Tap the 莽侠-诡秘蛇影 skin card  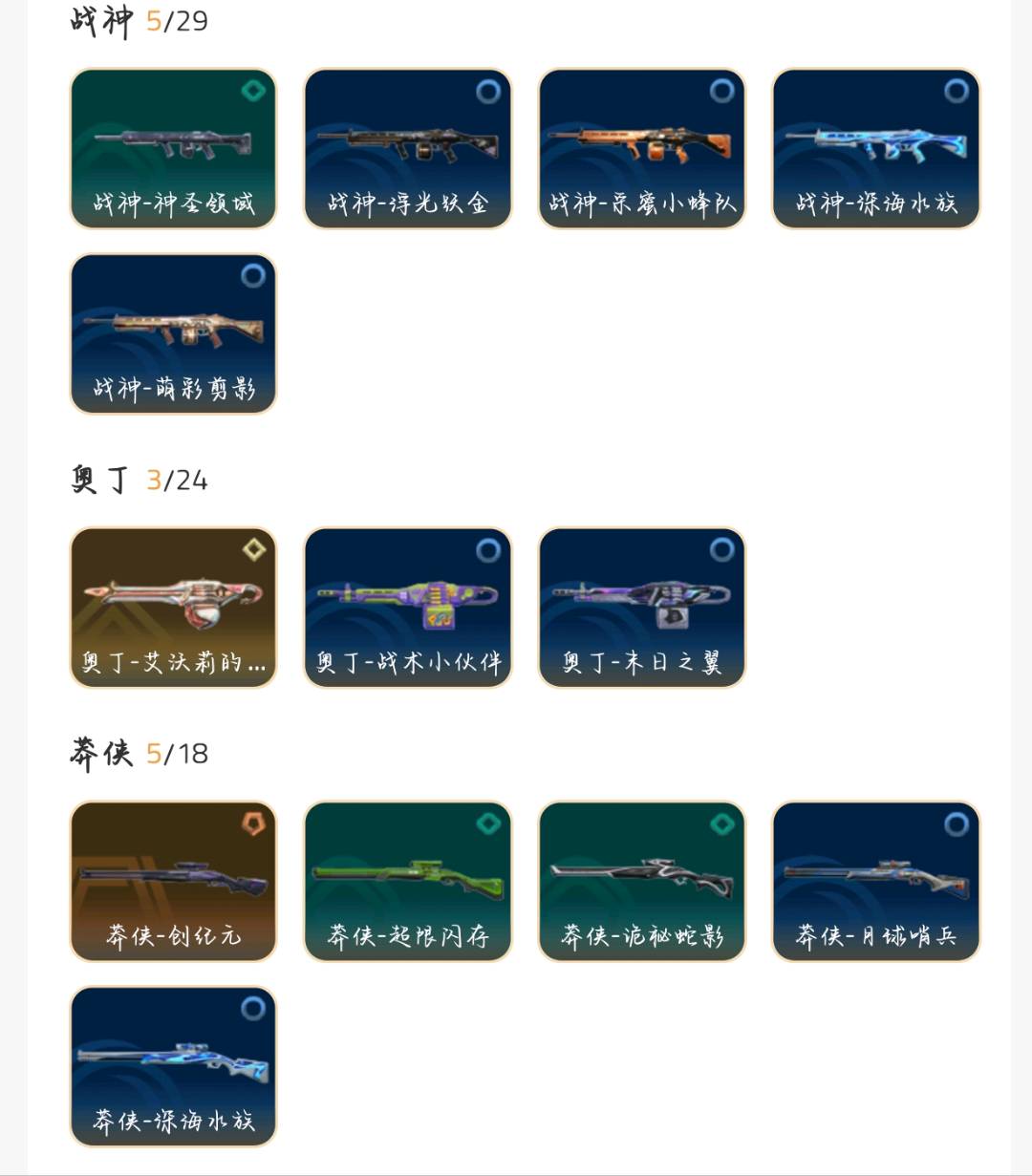click(642, 881)
